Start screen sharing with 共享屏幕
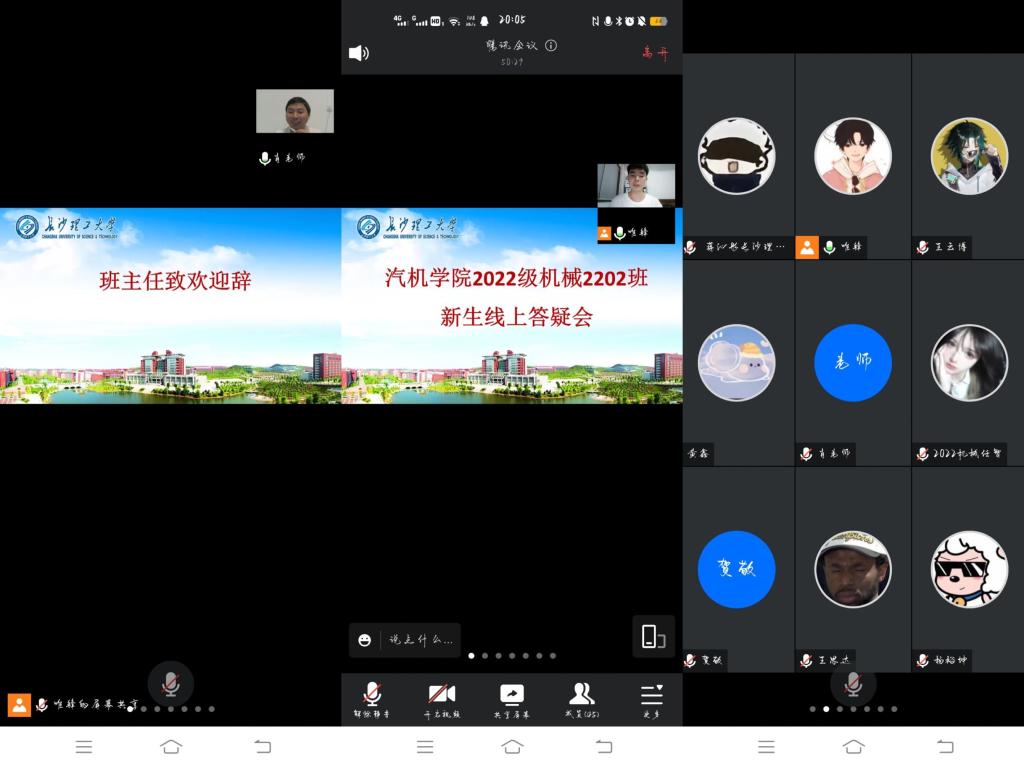This screenshot has width=1024, height=767. (x=512, y=699)
